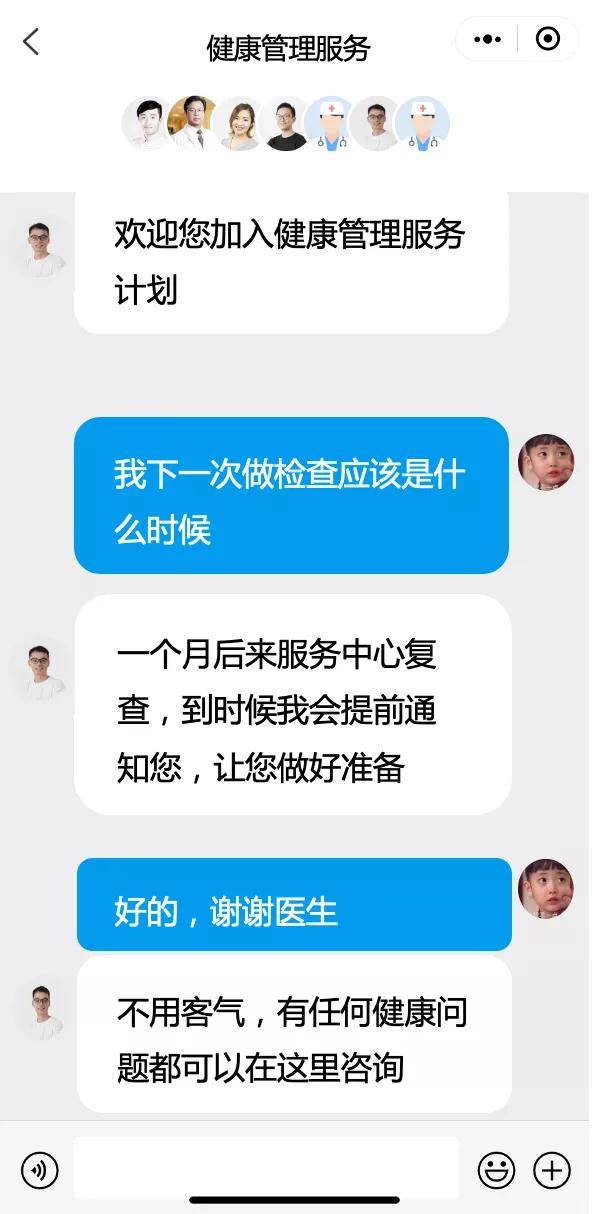Open the plus attachment menu

tap(552, 1170)
